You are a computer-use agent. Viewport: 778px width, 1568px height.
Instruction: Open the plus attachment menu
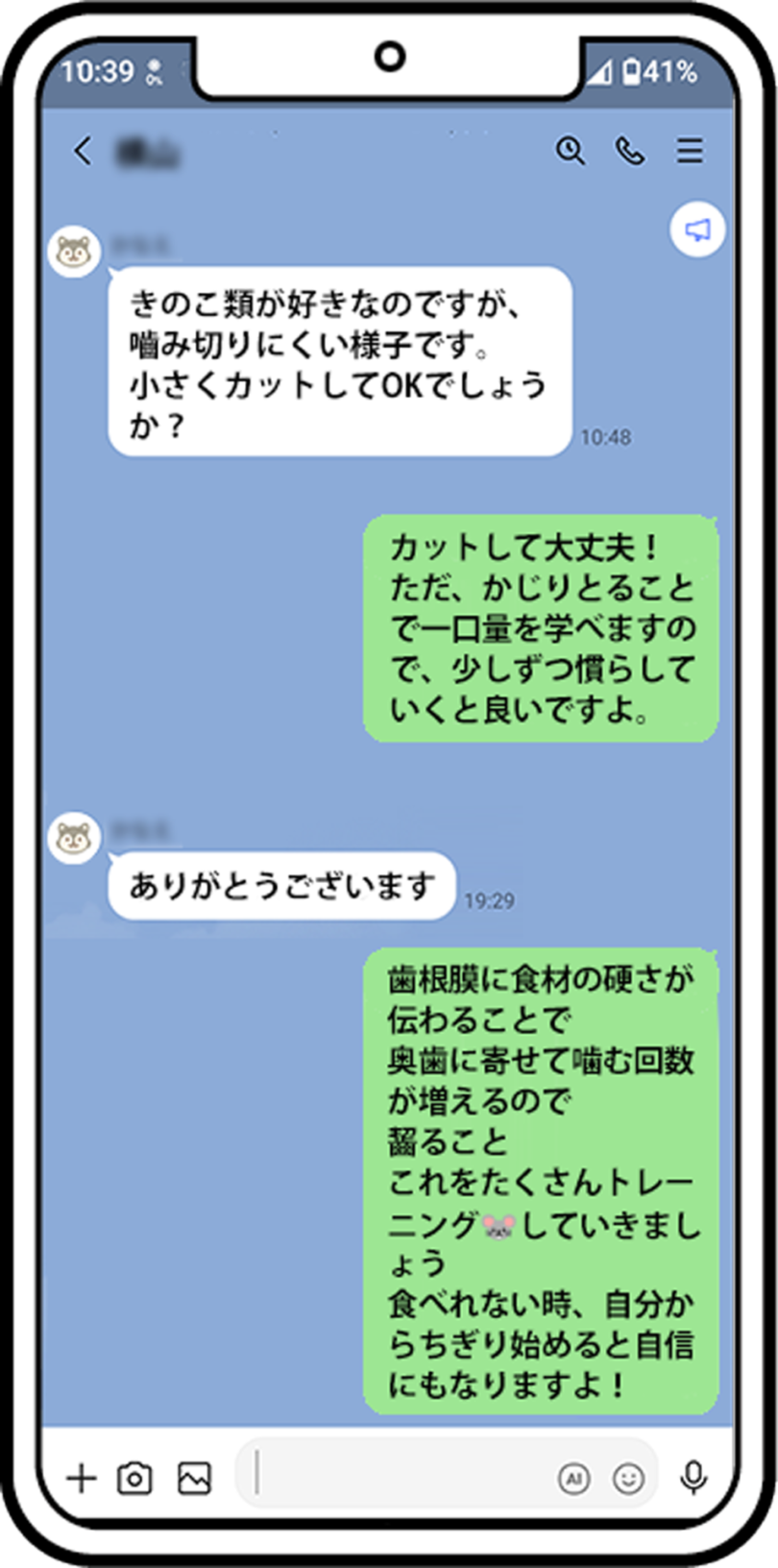coord(82,1478)
